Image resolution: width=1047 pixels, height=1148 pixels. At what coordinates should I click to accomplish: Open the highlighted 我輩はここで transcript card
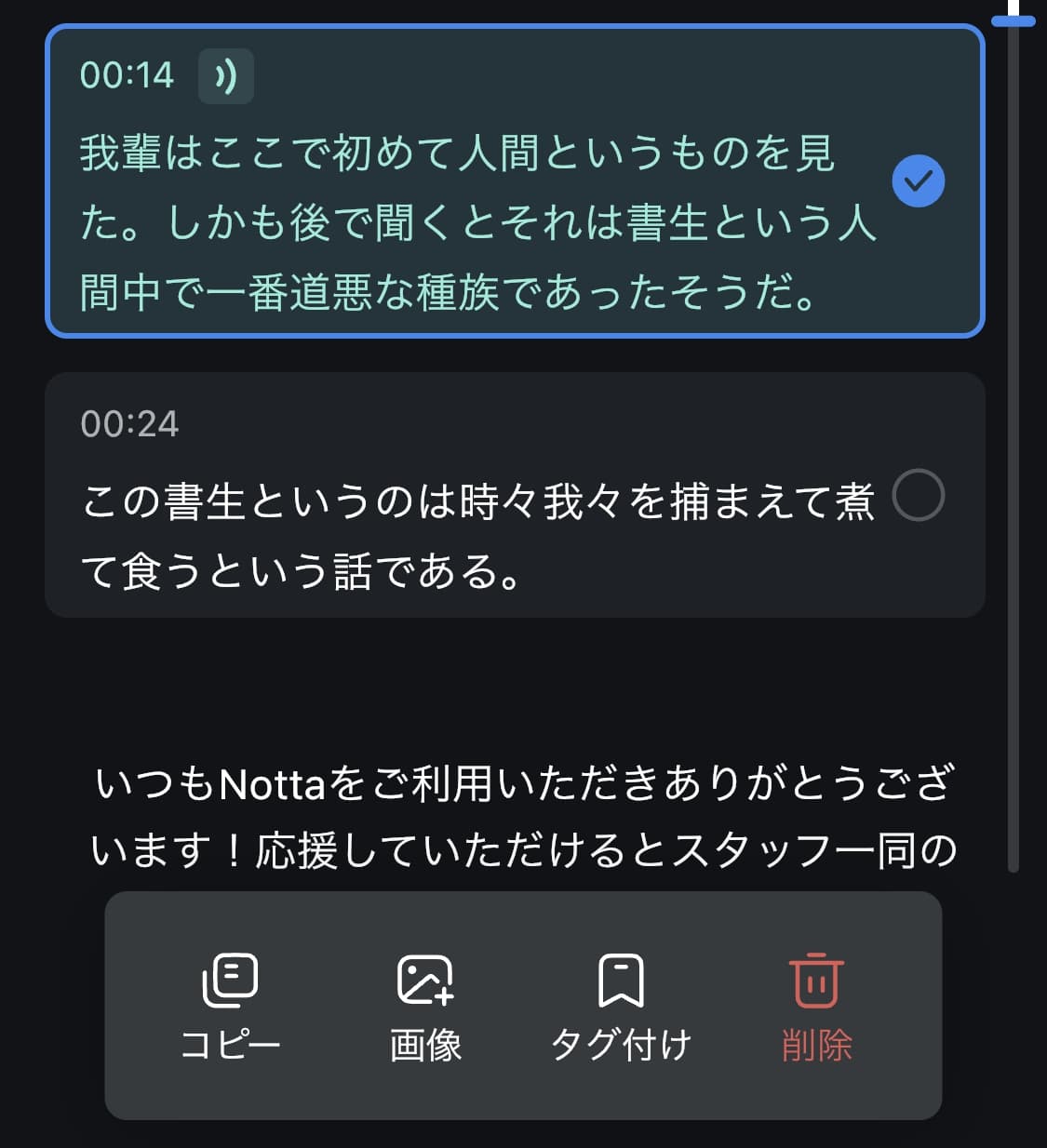click(x=465, y=219)
